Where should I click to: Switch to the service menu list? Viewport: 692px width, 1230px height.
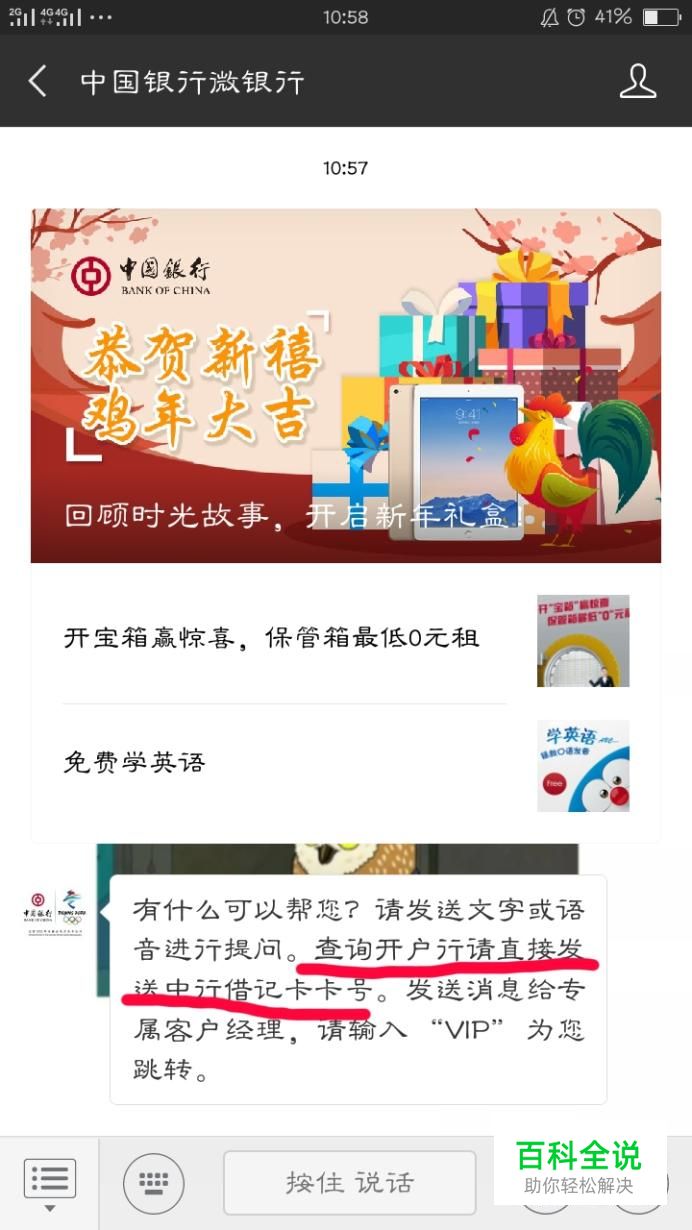tap(49, 1183)
